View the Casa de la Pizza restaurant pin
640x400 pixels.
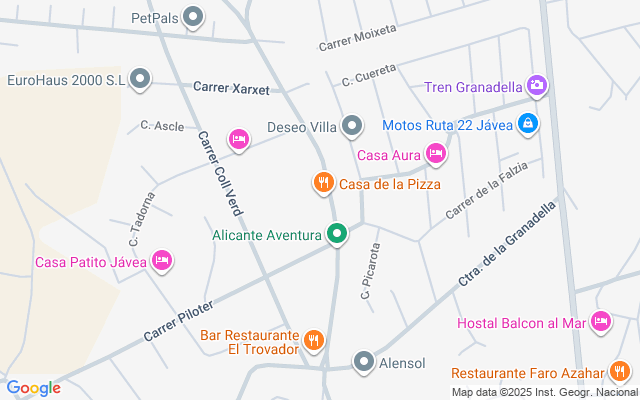322,182
